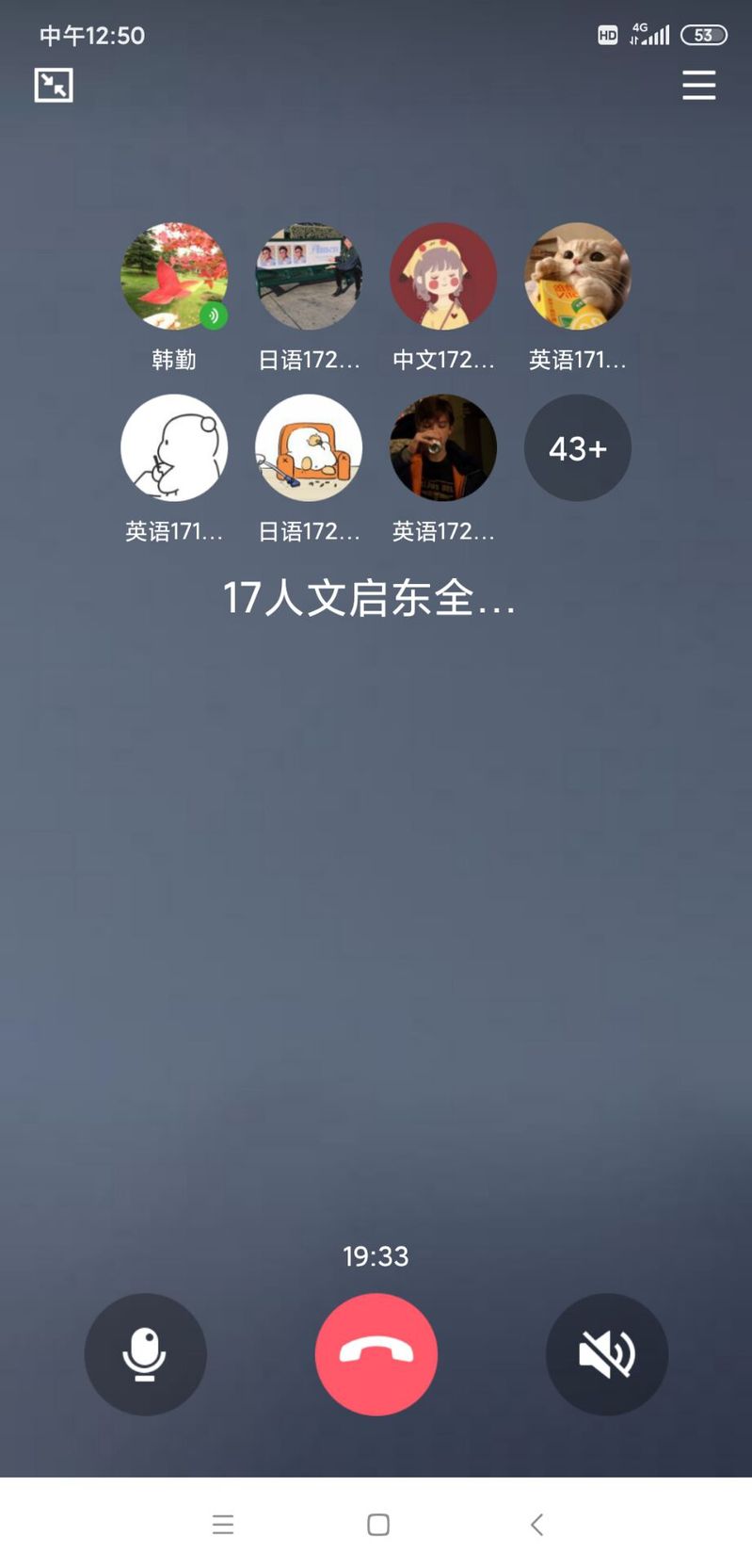Viewport: 752px width, 1568px height.
Task: Go back with system back button
Action: (x=536, y=1524)
